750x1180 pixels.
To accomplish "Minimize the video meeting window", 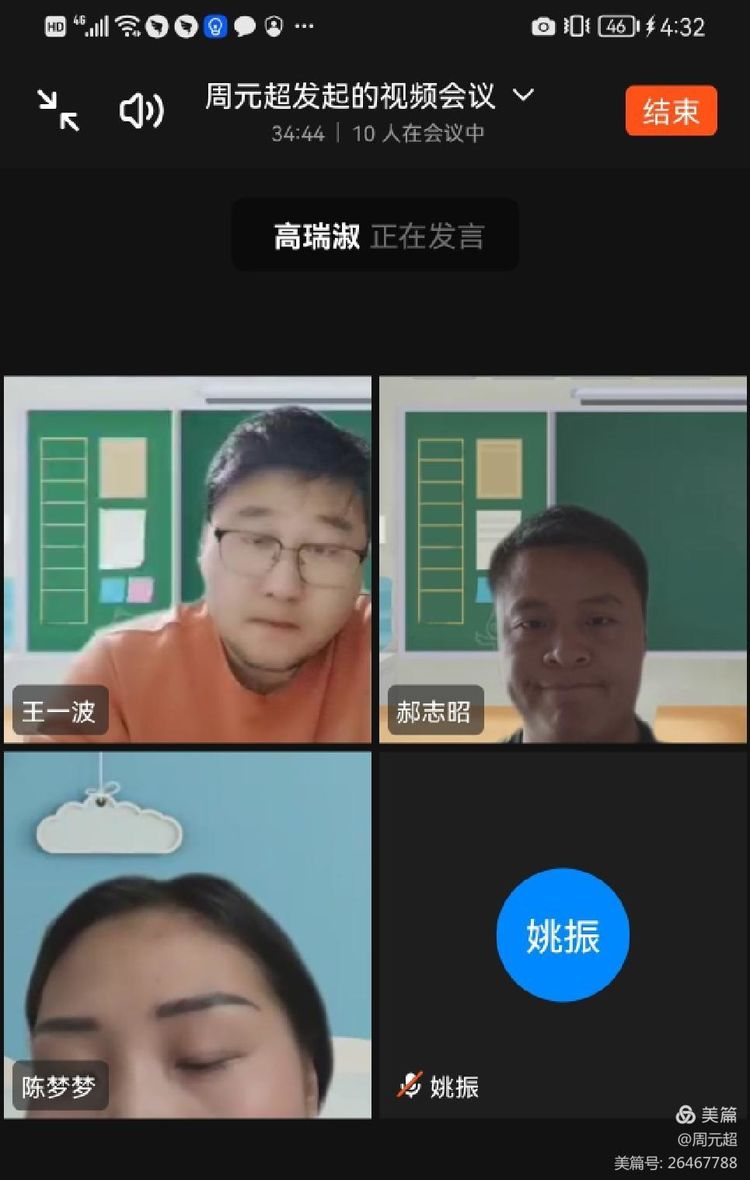I will tap(58, 110).
